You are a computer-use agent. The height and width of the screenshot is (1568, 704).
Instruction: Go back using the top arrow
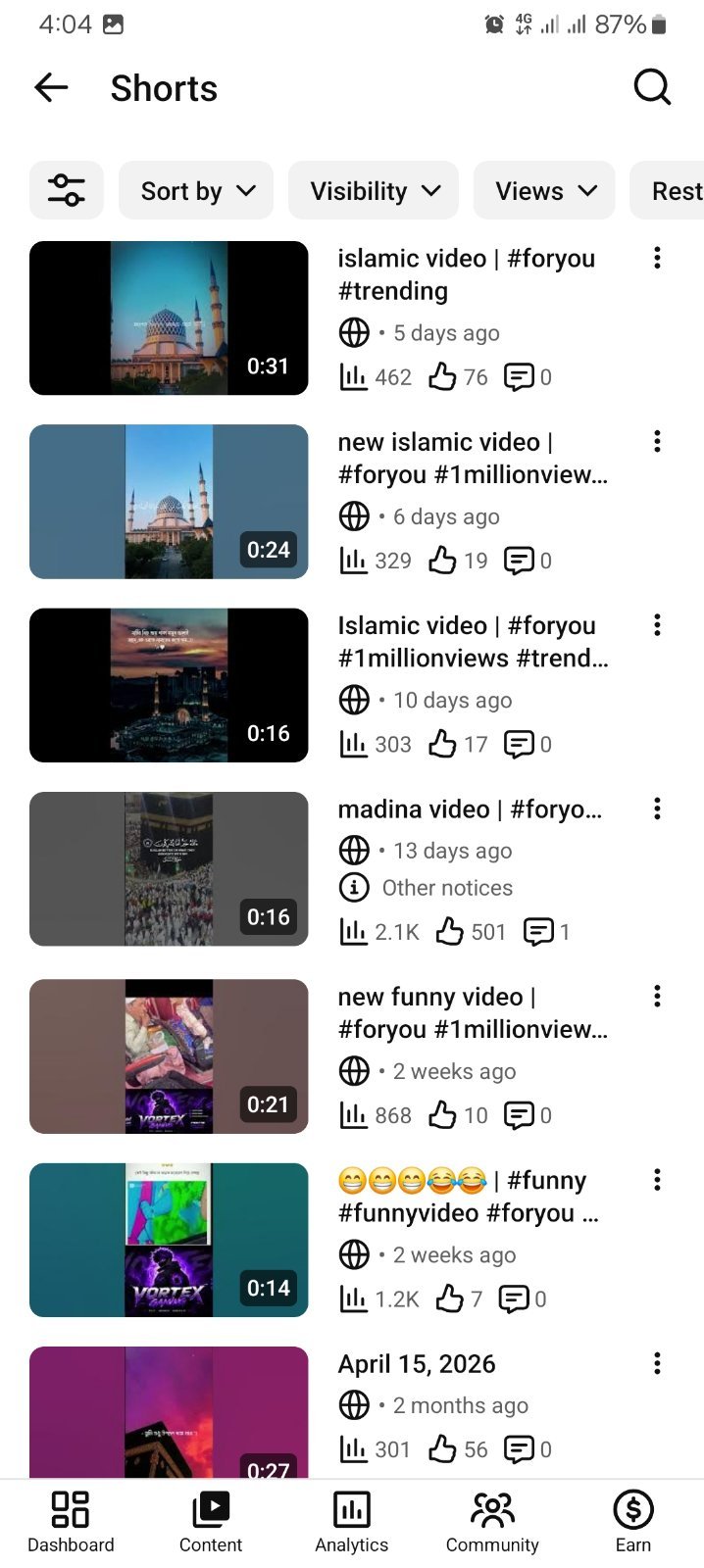coord(51,88)
